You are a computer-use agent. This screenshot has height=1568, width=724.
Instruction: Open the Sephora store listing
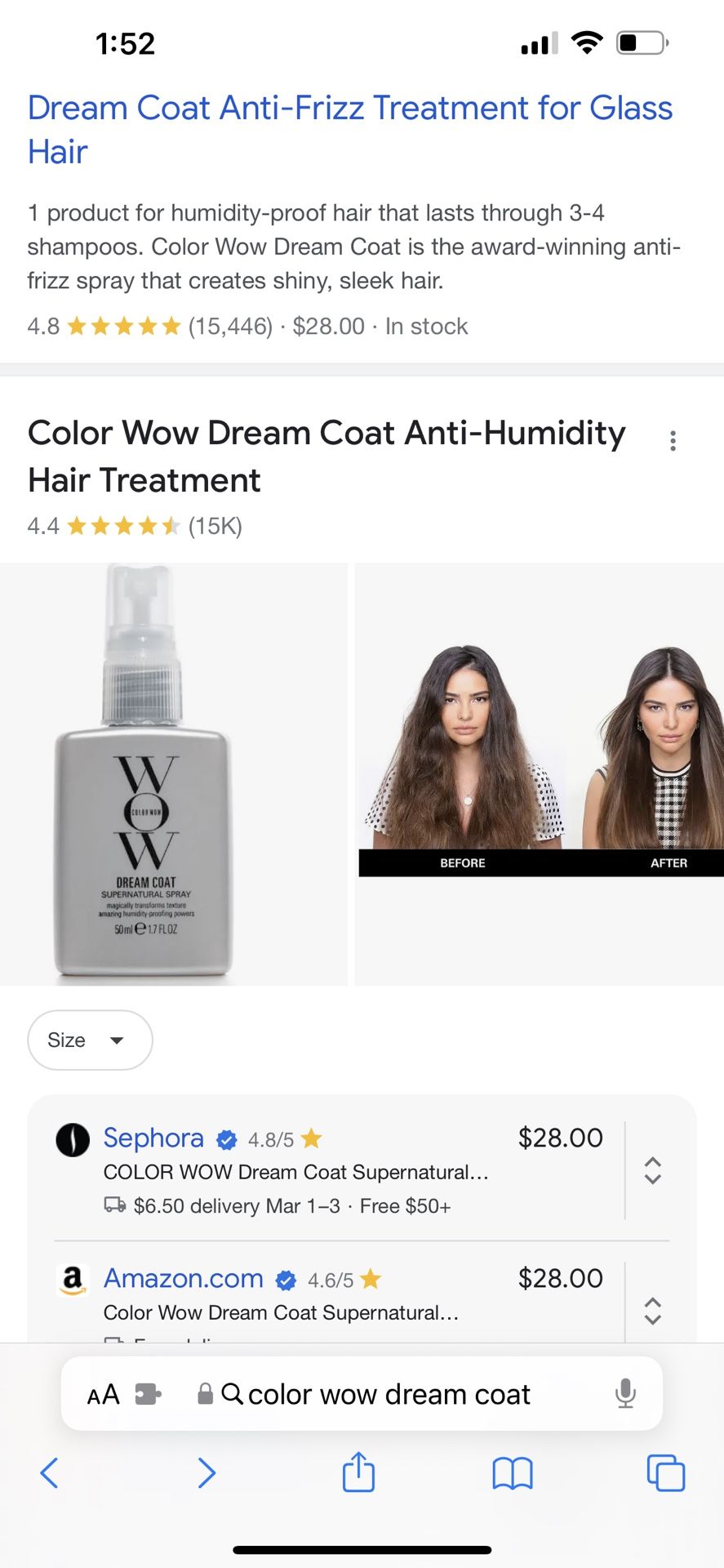pos(153,1138)
